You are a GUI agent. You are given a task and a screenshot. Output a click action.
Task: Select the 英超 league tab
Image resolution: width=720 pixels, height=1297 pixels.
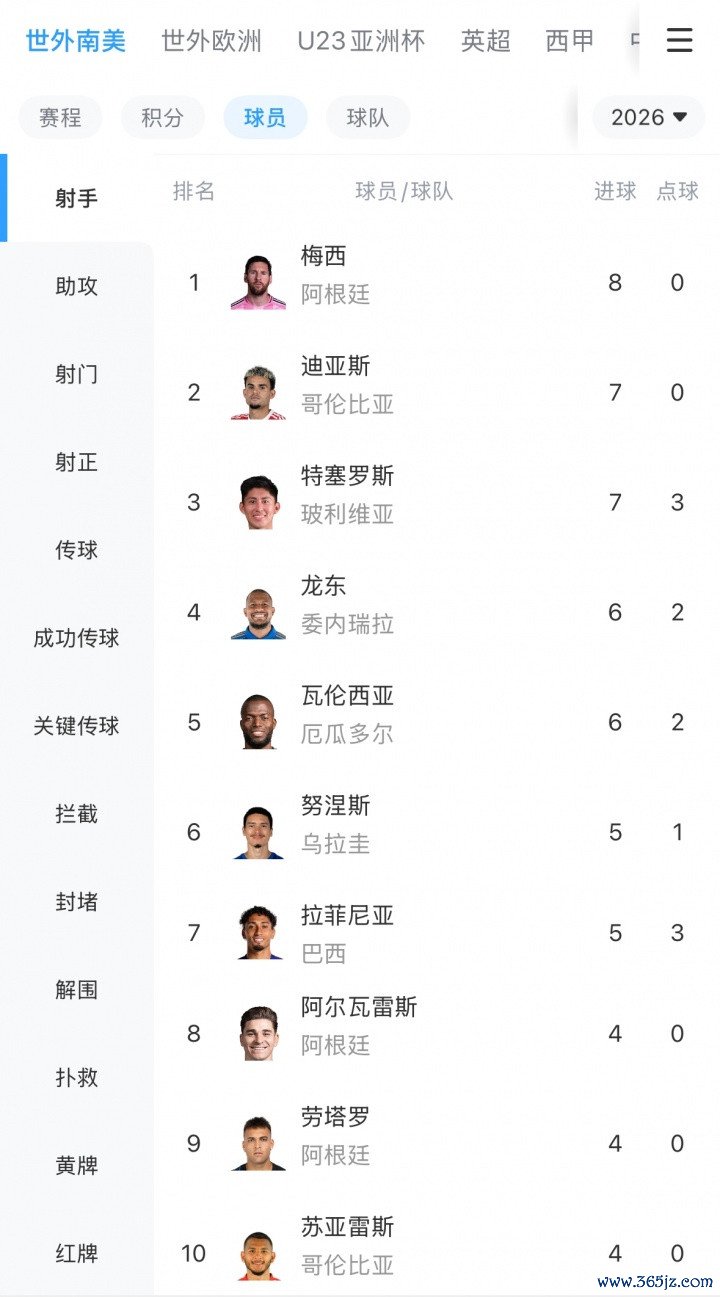[x=486, y=41]
